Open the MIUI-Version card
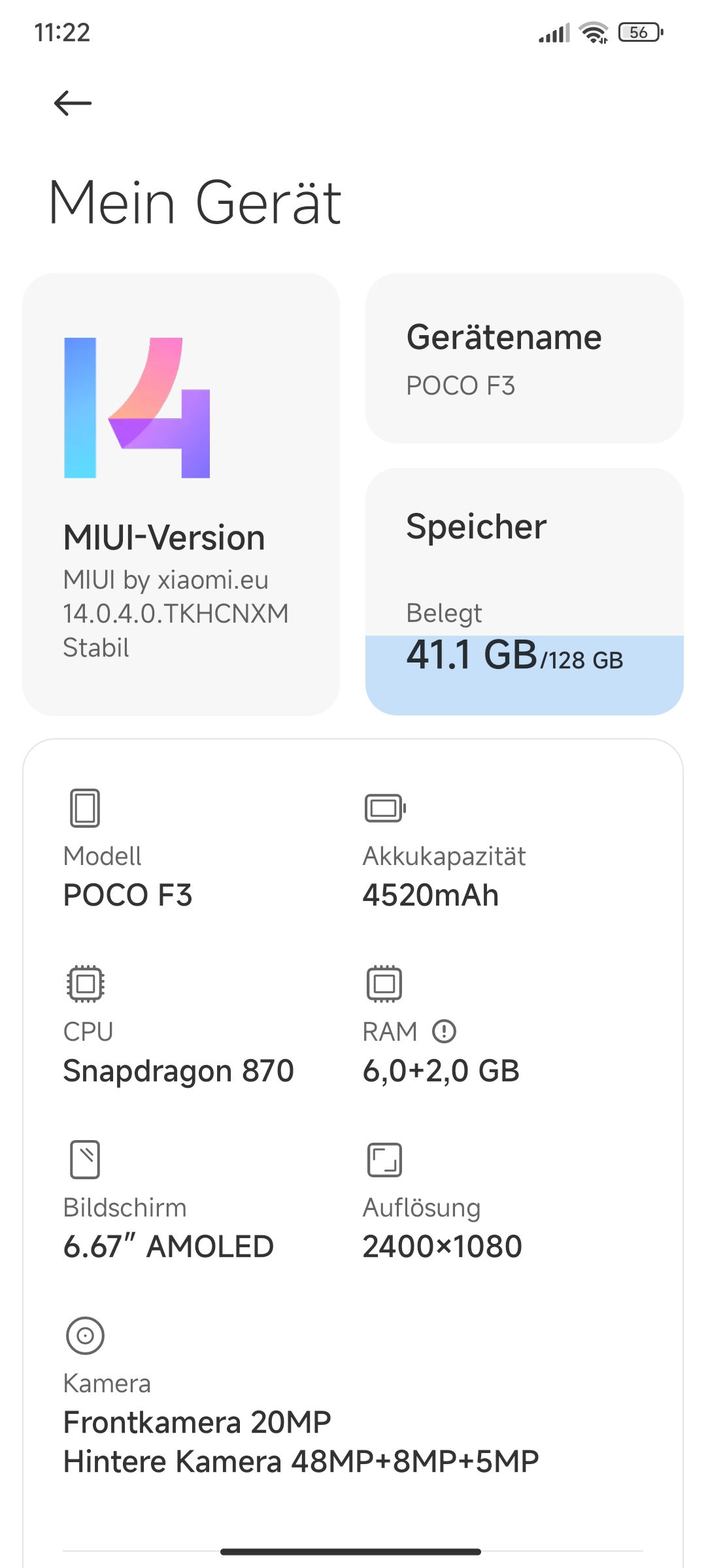This screenshot has height=1568, width=706. (181, 495)
